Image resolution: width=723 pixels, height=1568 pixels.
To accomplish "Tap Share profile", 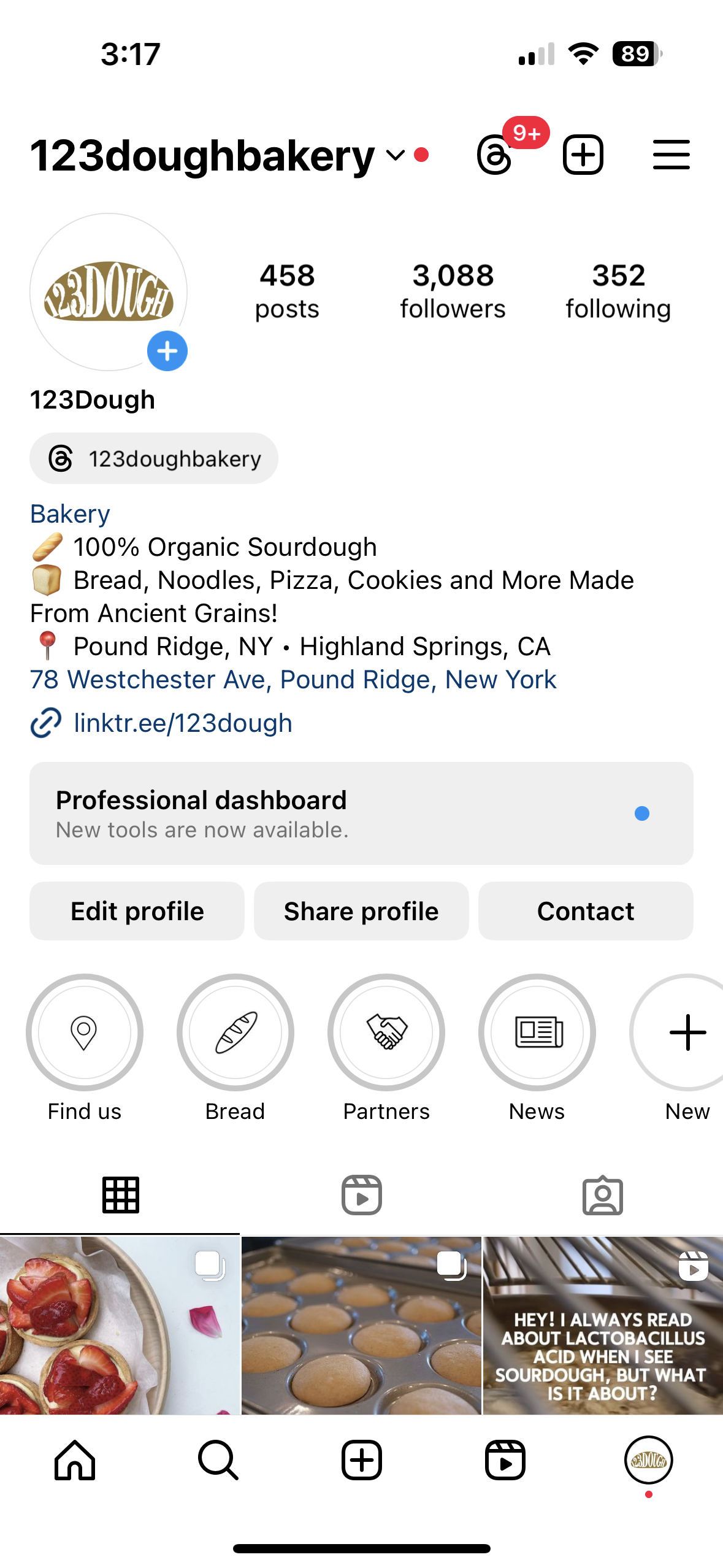I will click(361, 911).
